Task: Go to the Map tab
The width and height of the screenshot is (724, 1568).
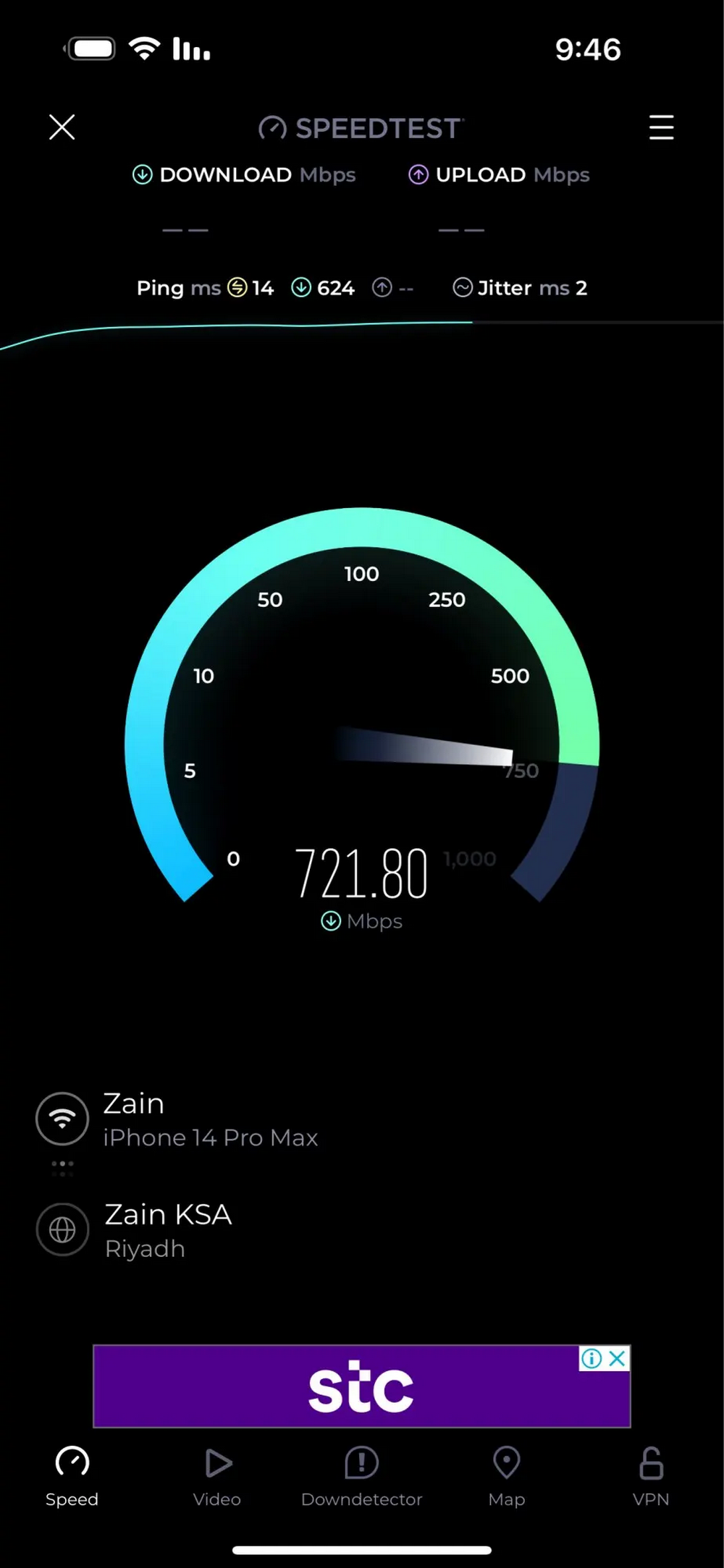Action: (x=507, y=1477)
